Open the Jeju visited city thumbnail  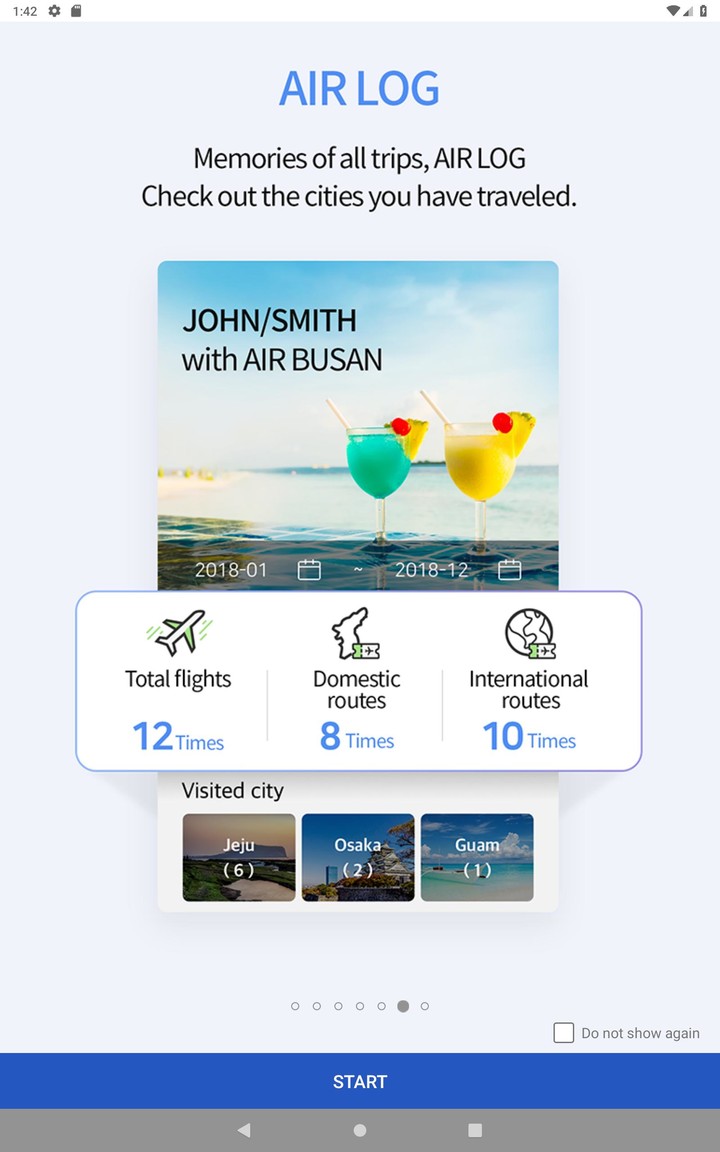coord(239,857)
